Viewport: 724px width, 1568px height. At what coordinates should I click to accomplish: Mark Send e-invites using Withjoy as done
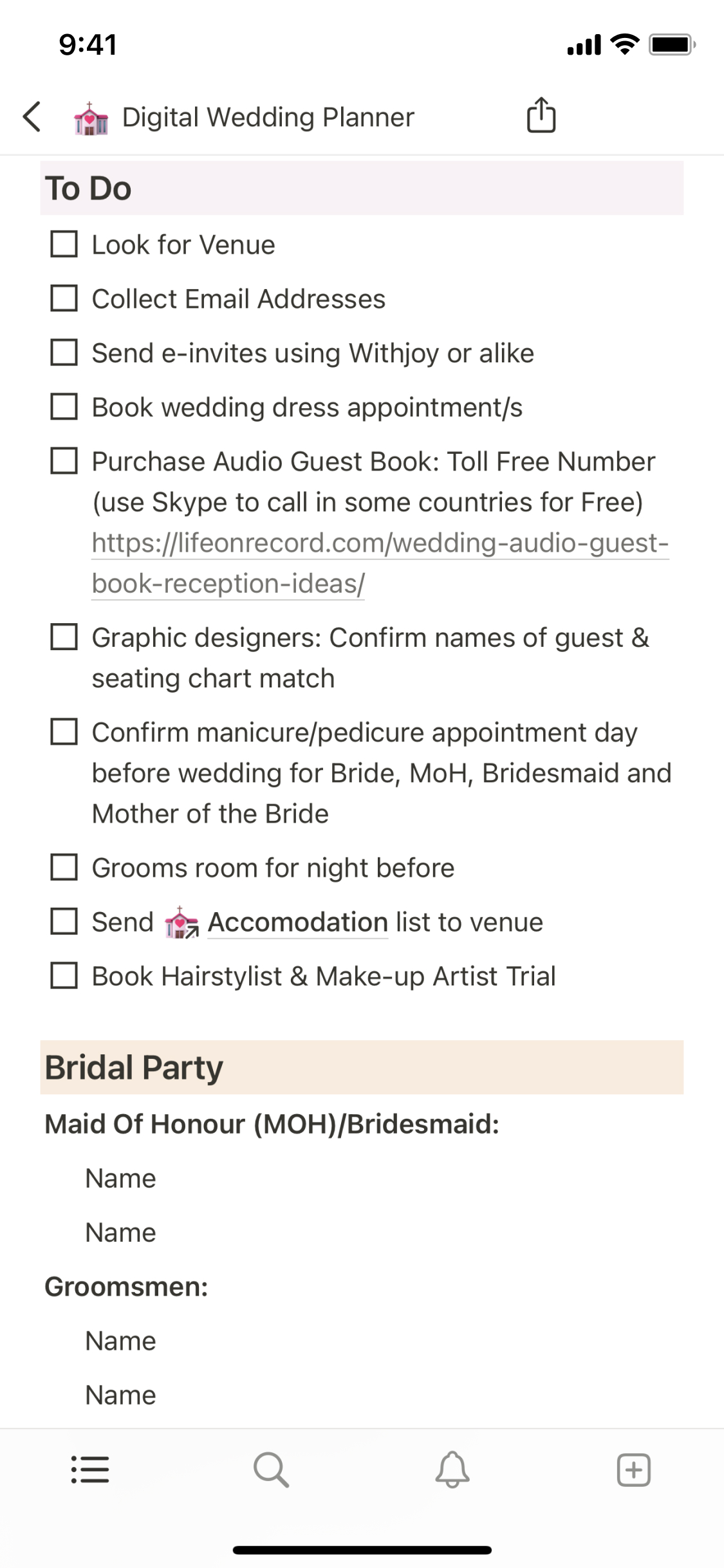64,353
